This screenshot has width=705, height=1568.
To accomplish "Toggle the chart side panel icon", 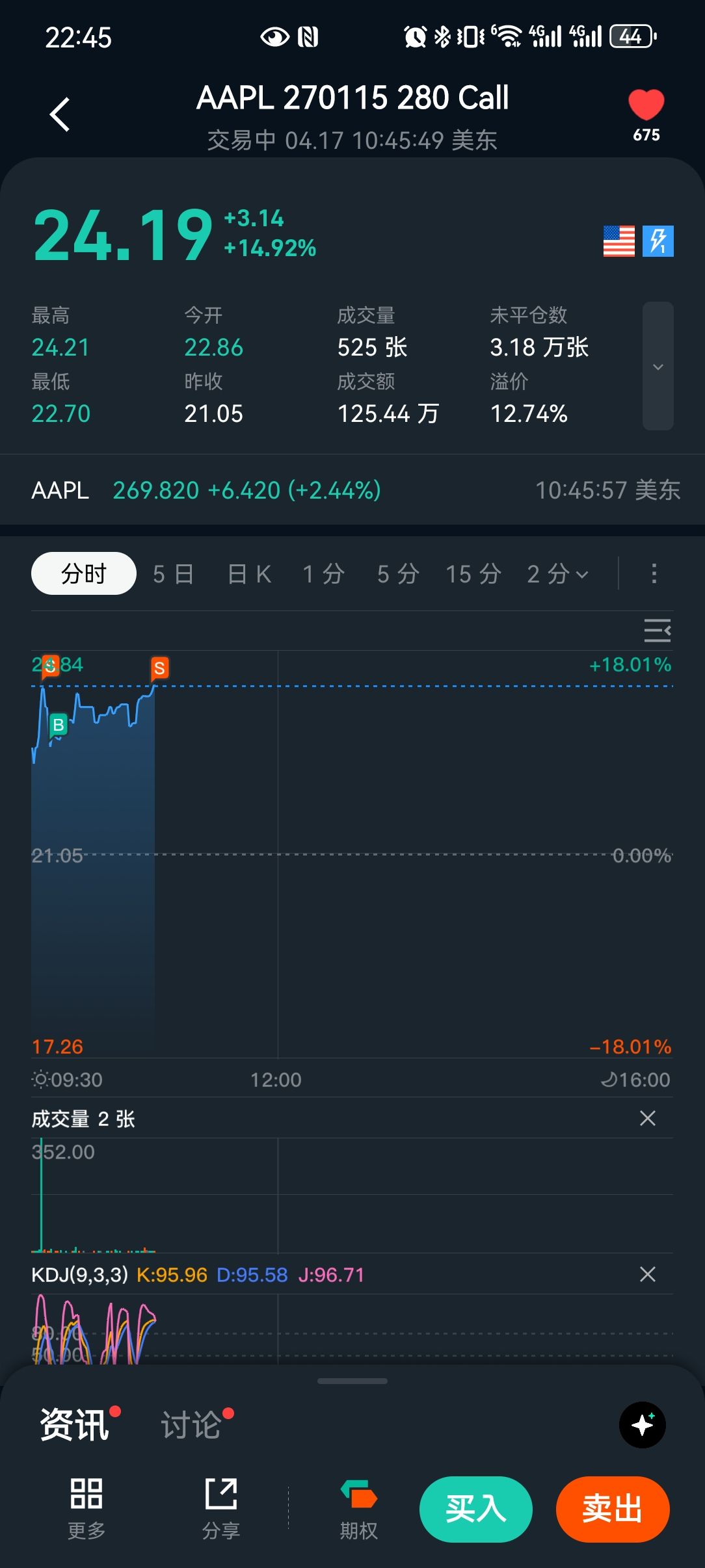I will click(x=657, y=630).
